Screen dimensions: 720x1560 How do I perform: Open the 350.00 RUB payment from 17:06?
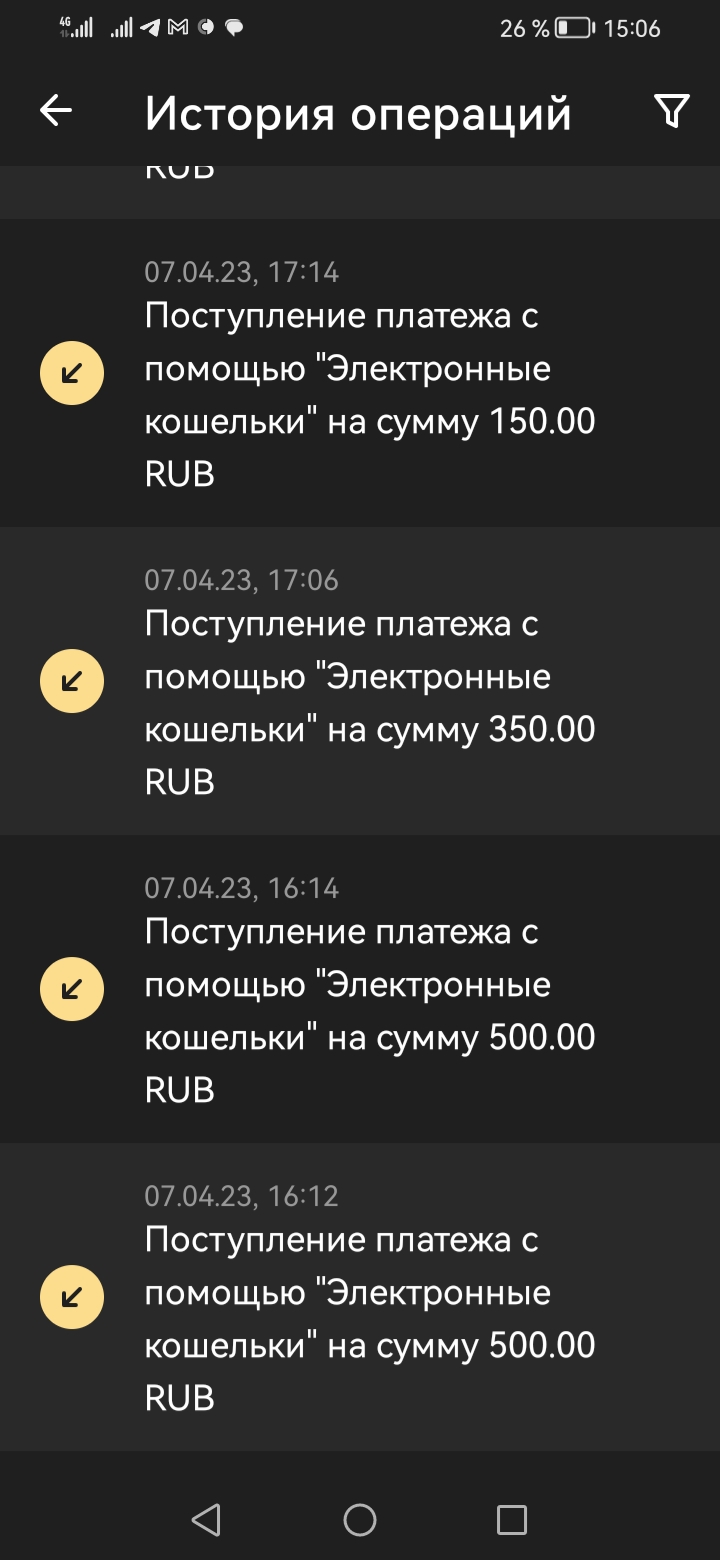click(360, 681)
